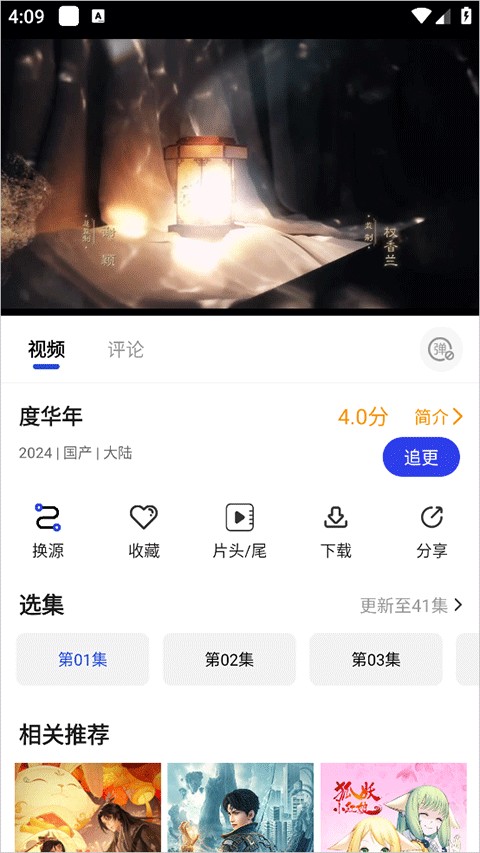
Task: Open the 简介 introduction link
Action: [438, 417]
